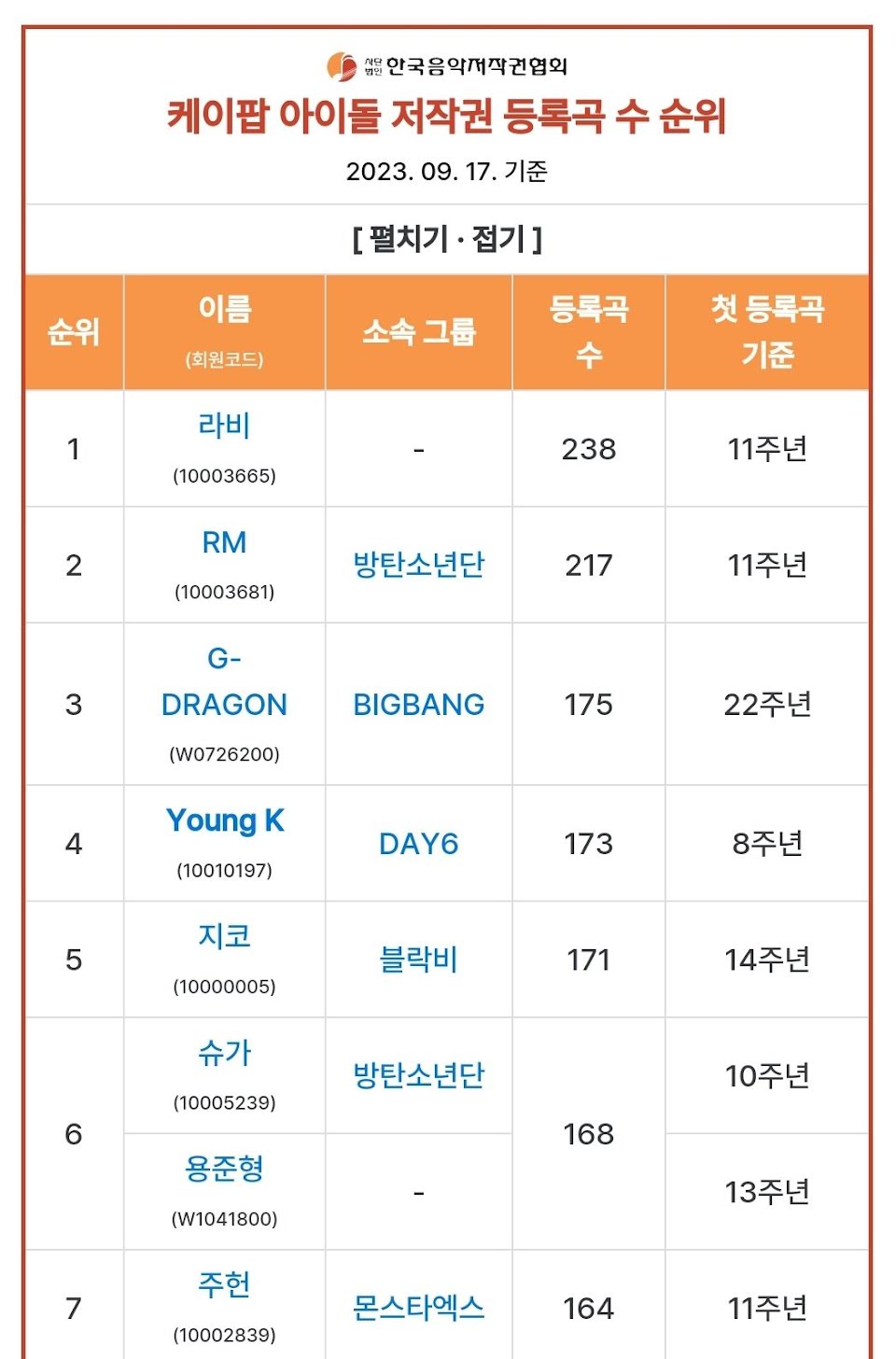896x1359 pixels.
Task: Select the 슈가 name link
Action: tap(224, 1053)
